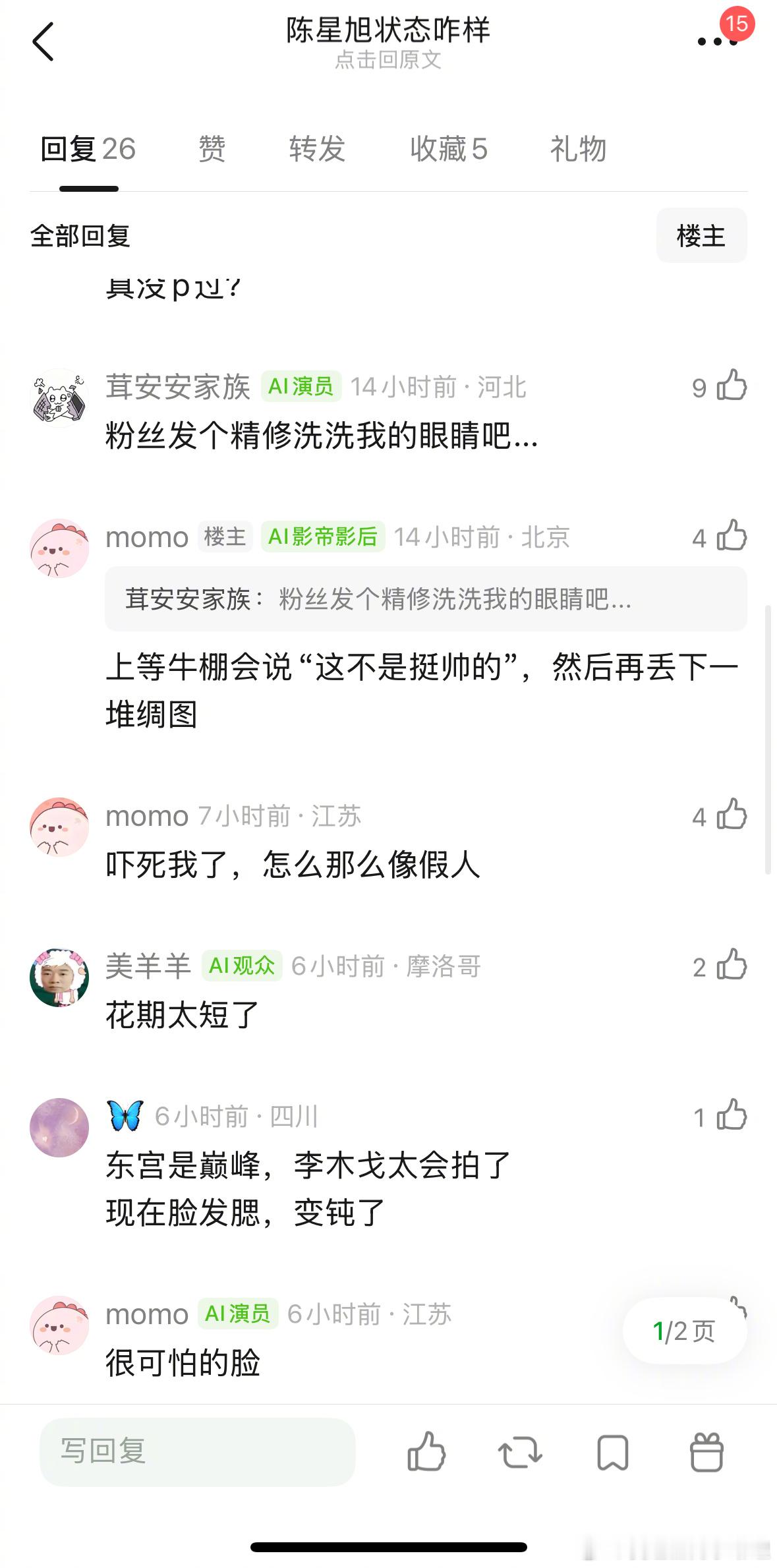Screen dimensions: 777x1568
Task: Toggle the 楼主 filter to show only author replies
Action: (x=701, y=236)
